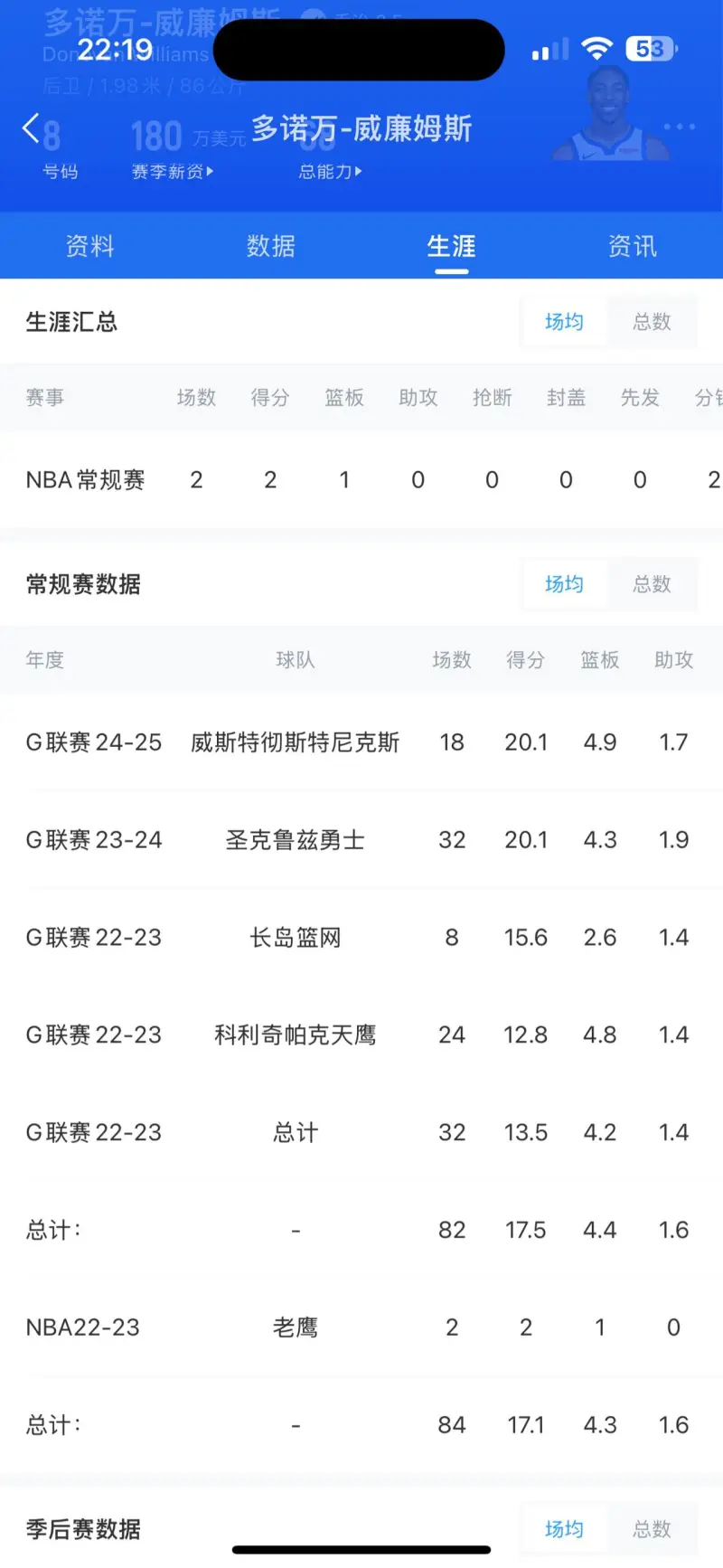
Task: Show 总数 for 季后赛数据
Action: (653, 1529)
